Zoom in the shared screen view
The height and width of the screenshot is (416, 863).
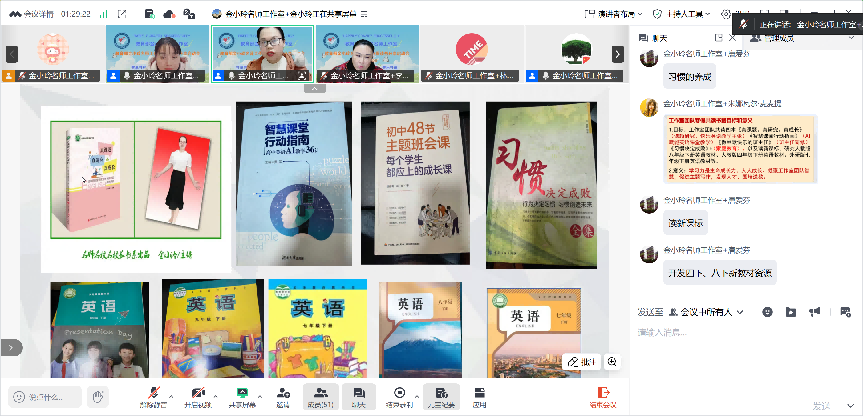coord(611,362)
